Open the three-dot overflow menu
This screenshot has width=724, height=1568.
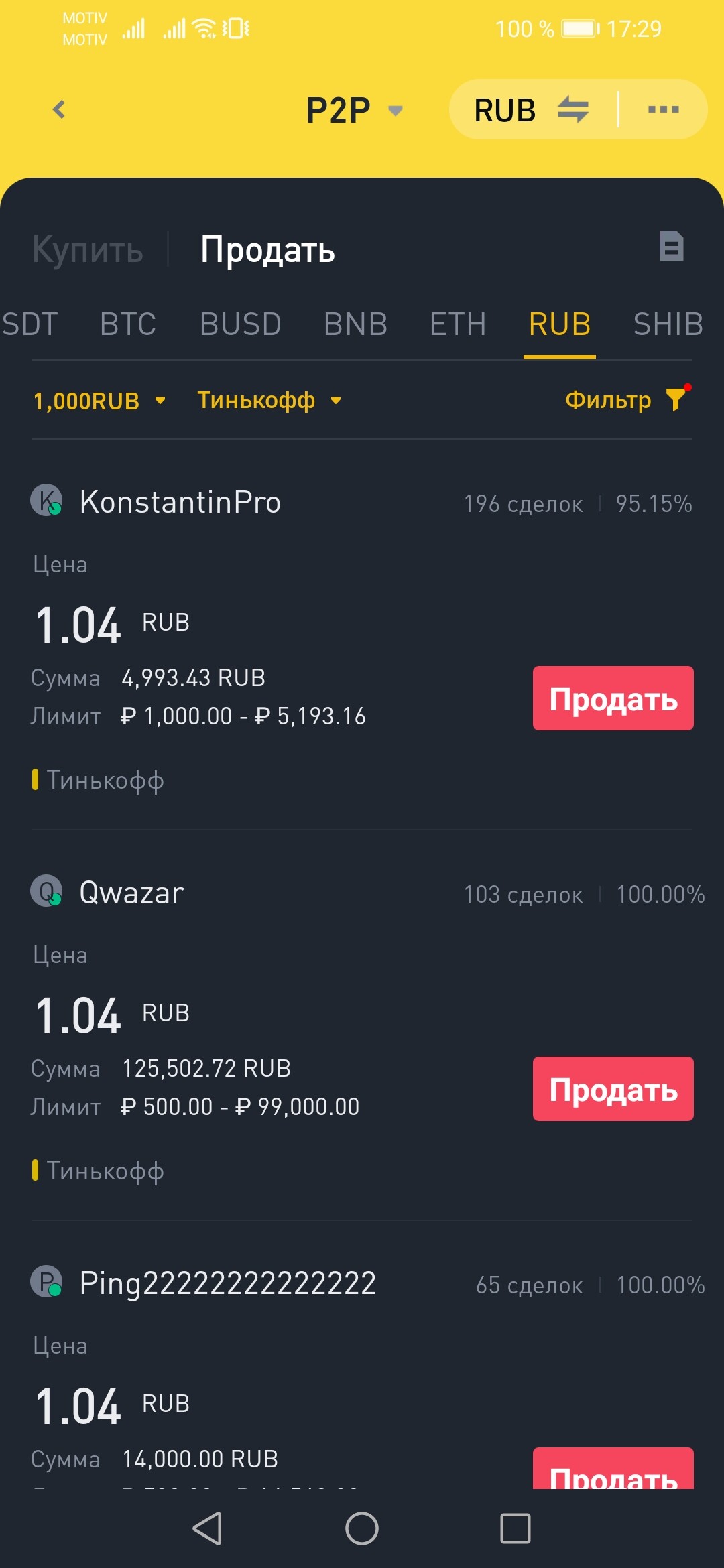[x=664, y=109]
